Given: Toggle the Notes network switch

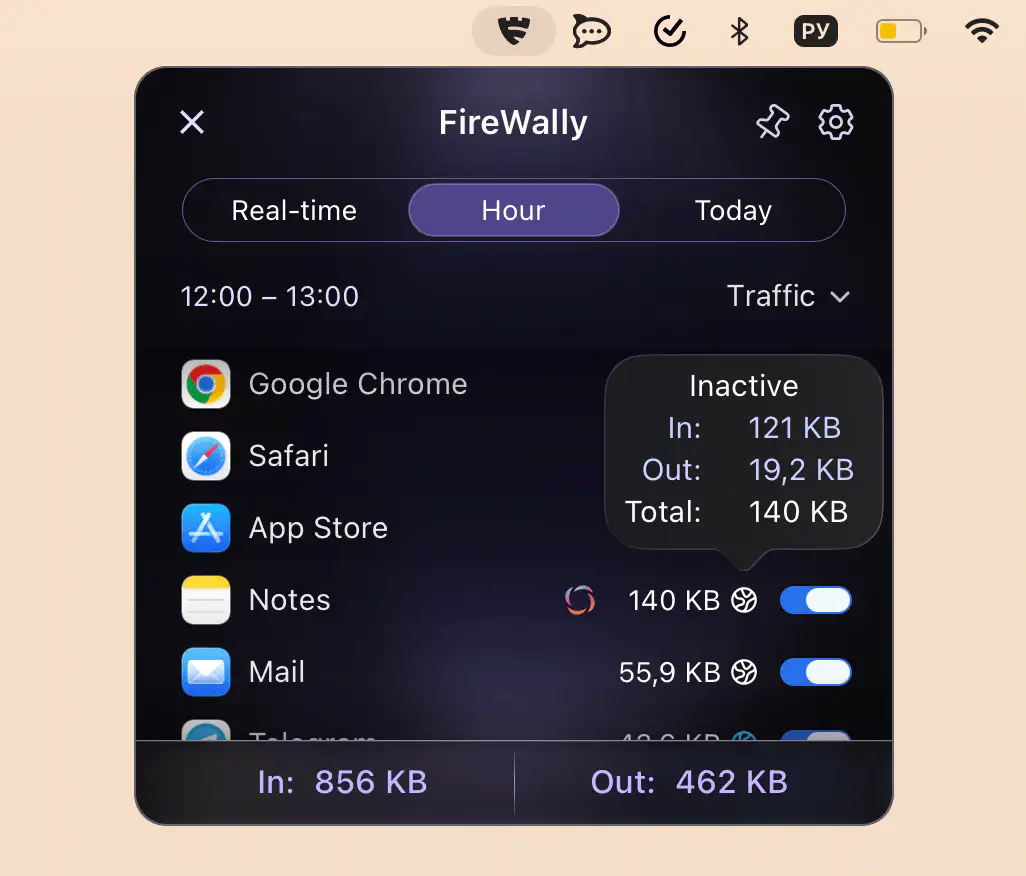Looking at the screenshot, I should tap(815, 600).
